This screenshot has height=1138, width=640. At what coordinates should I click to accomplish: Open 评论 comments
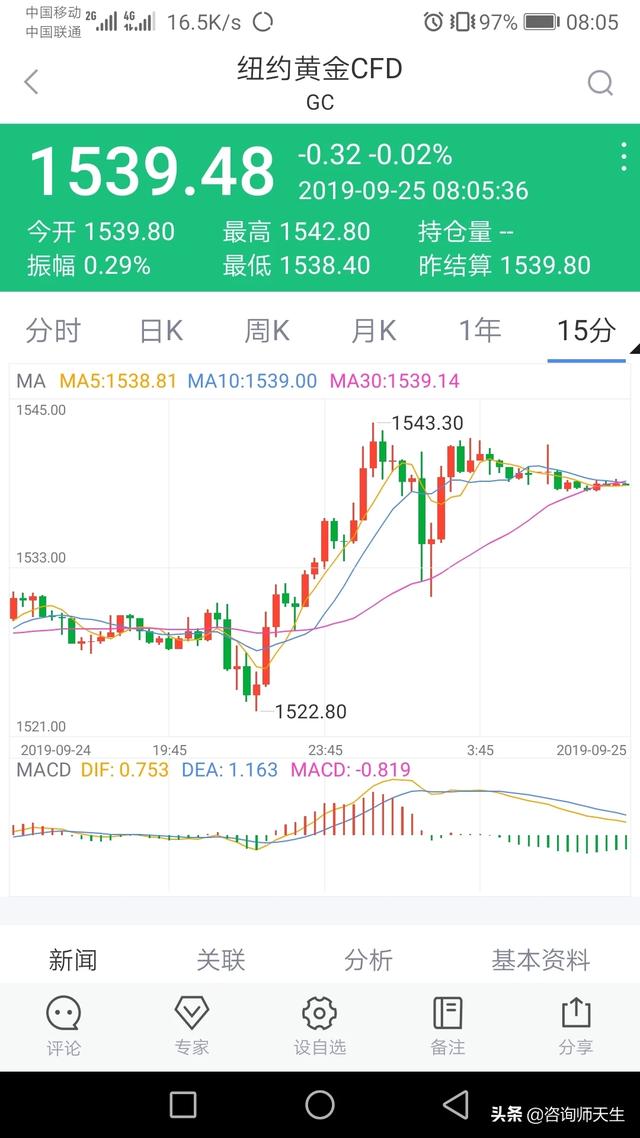coord(64,1026)
